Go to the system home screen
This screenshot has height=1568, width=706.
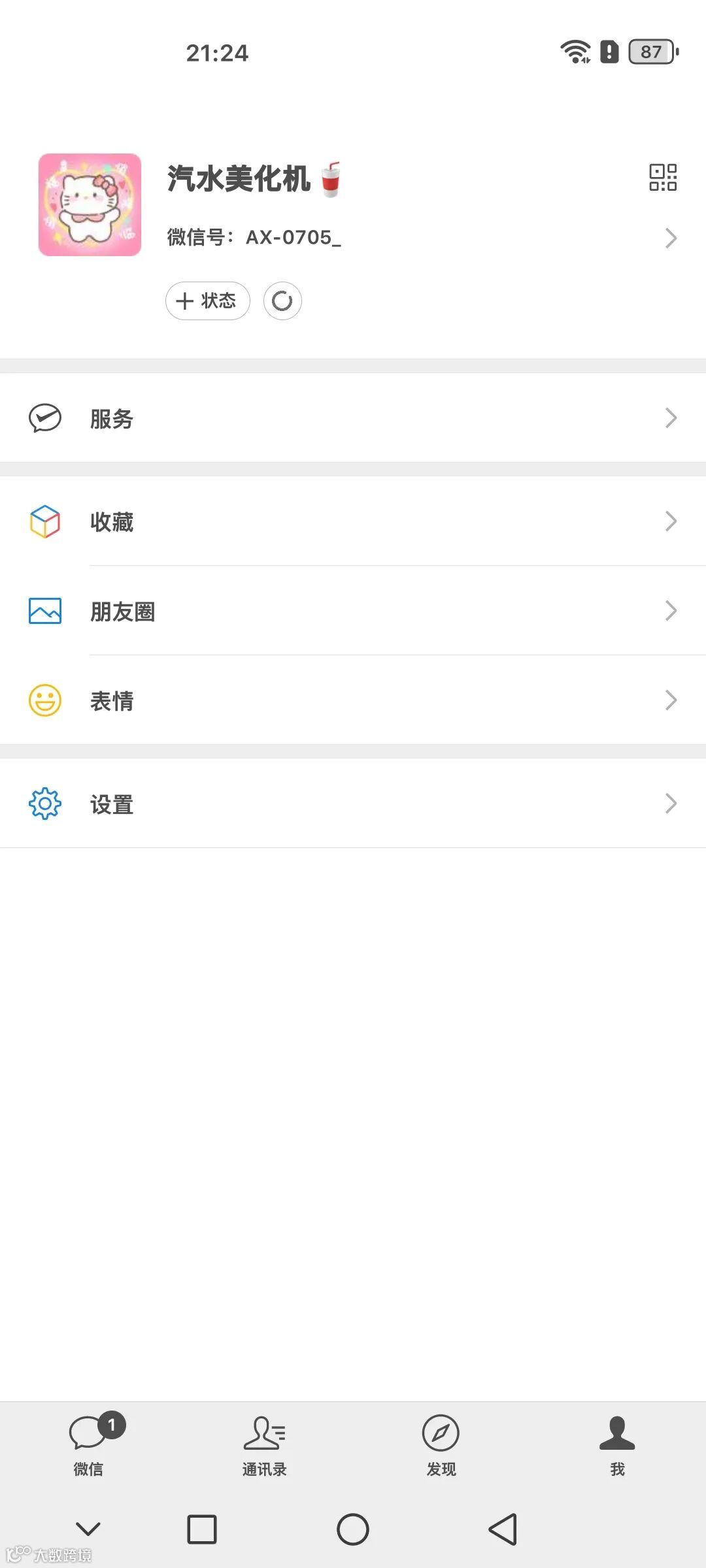(x=353, y=1529)
